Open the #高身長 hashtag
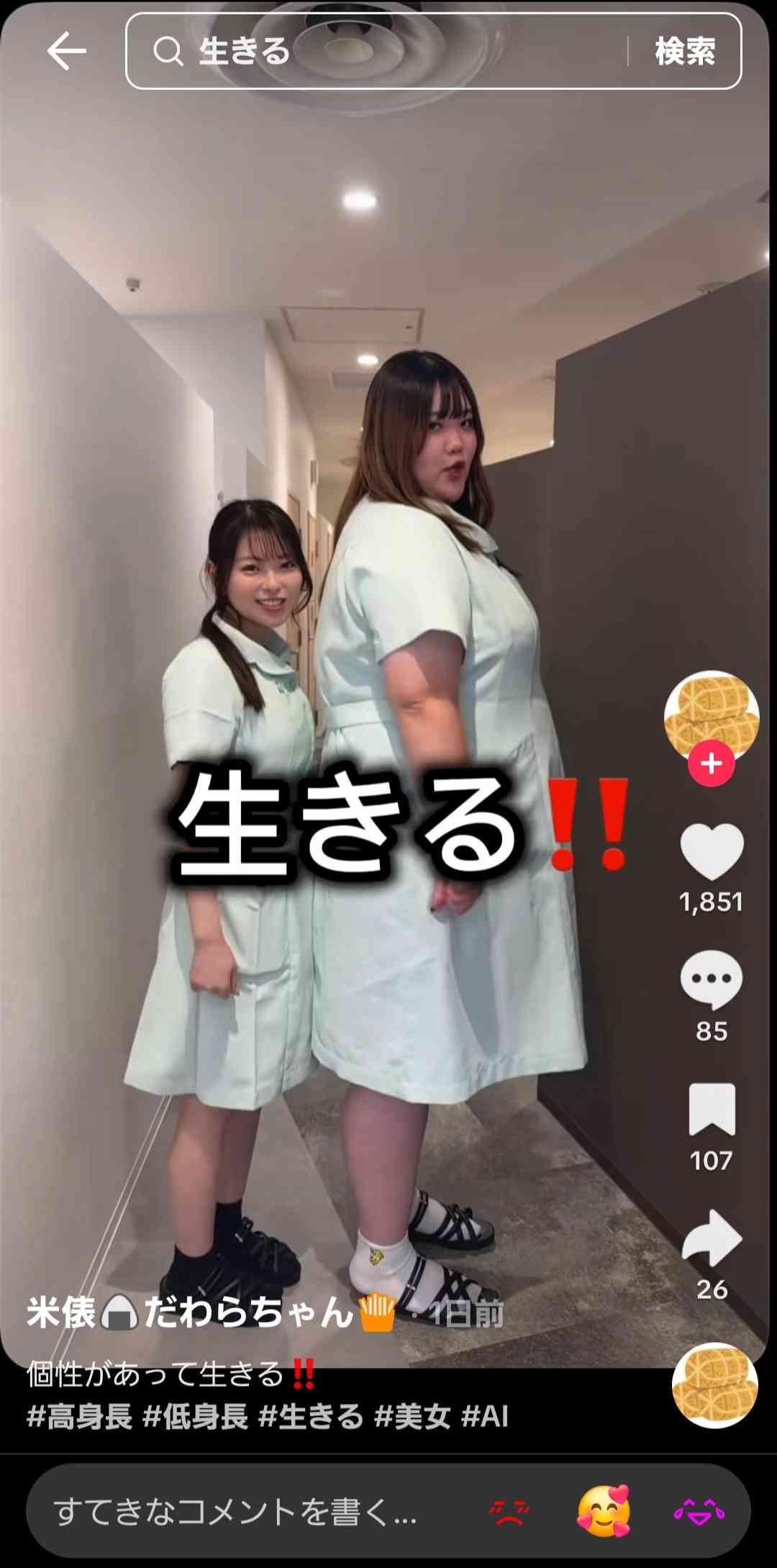Viewport: 777px width, 1568px height. [79, 1417]
